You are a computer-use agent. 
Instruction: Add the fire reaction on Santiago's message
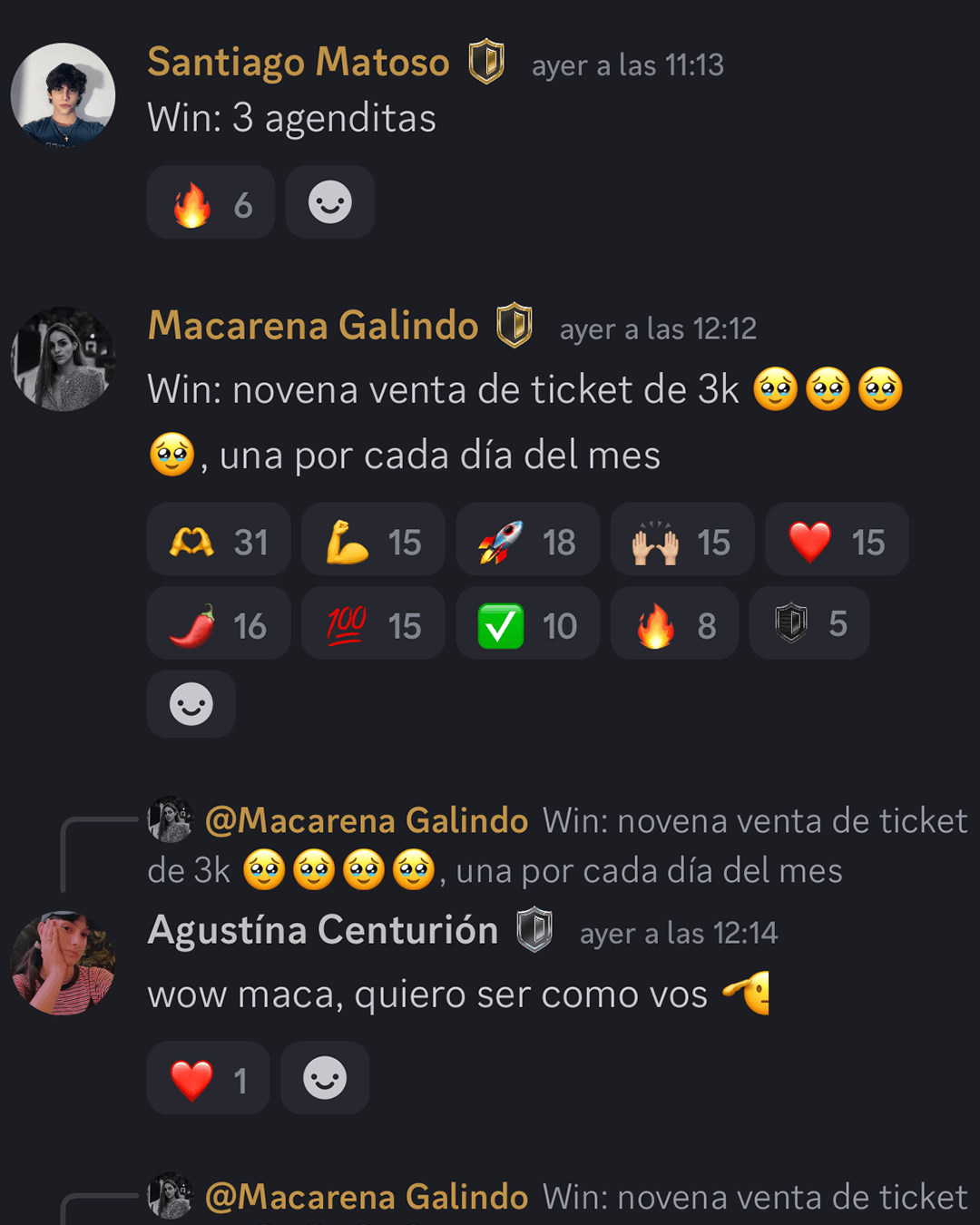coord(211,202)
